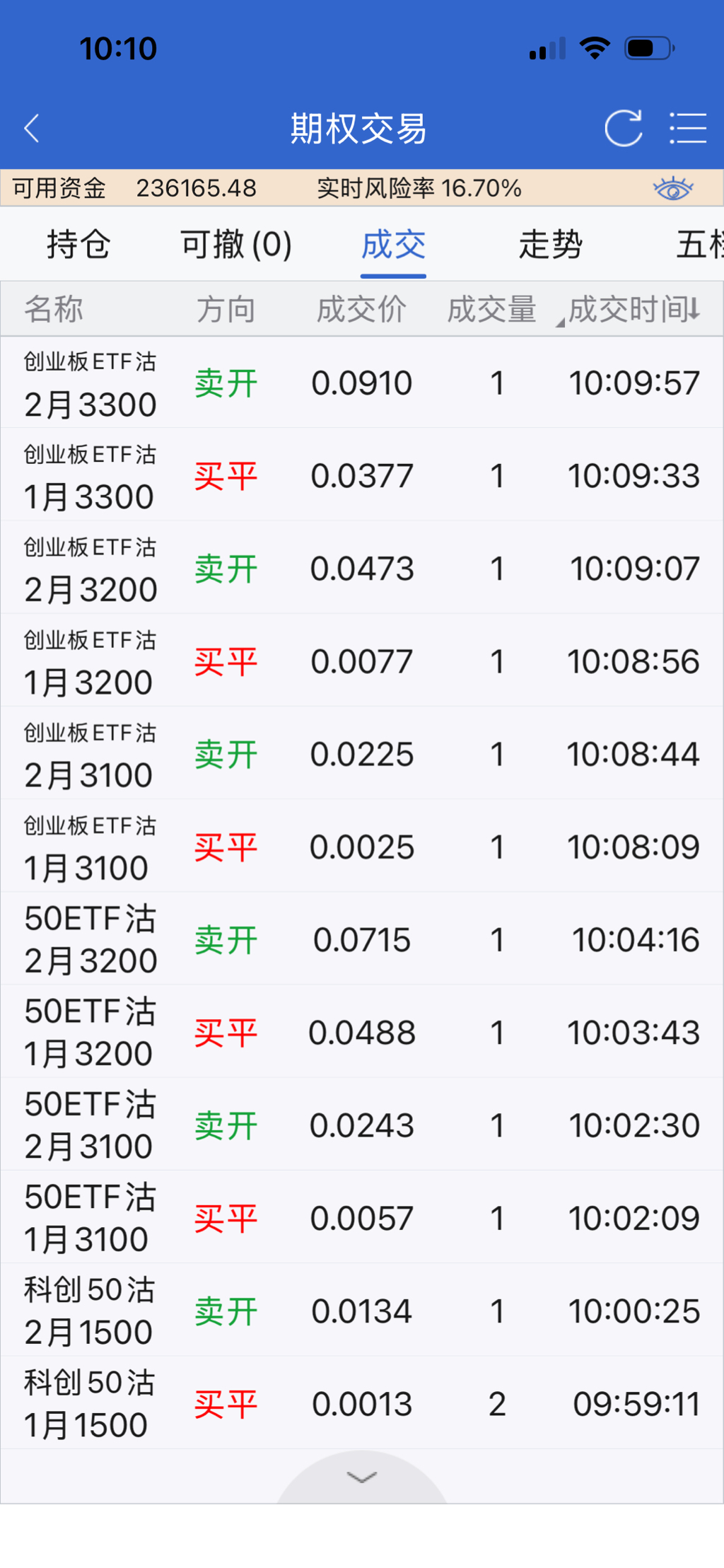Viewport: 724px width, 1568px height.
Task: Switch to the 持仓 tab
Action: pyautogui.click(x=78, y=245)
